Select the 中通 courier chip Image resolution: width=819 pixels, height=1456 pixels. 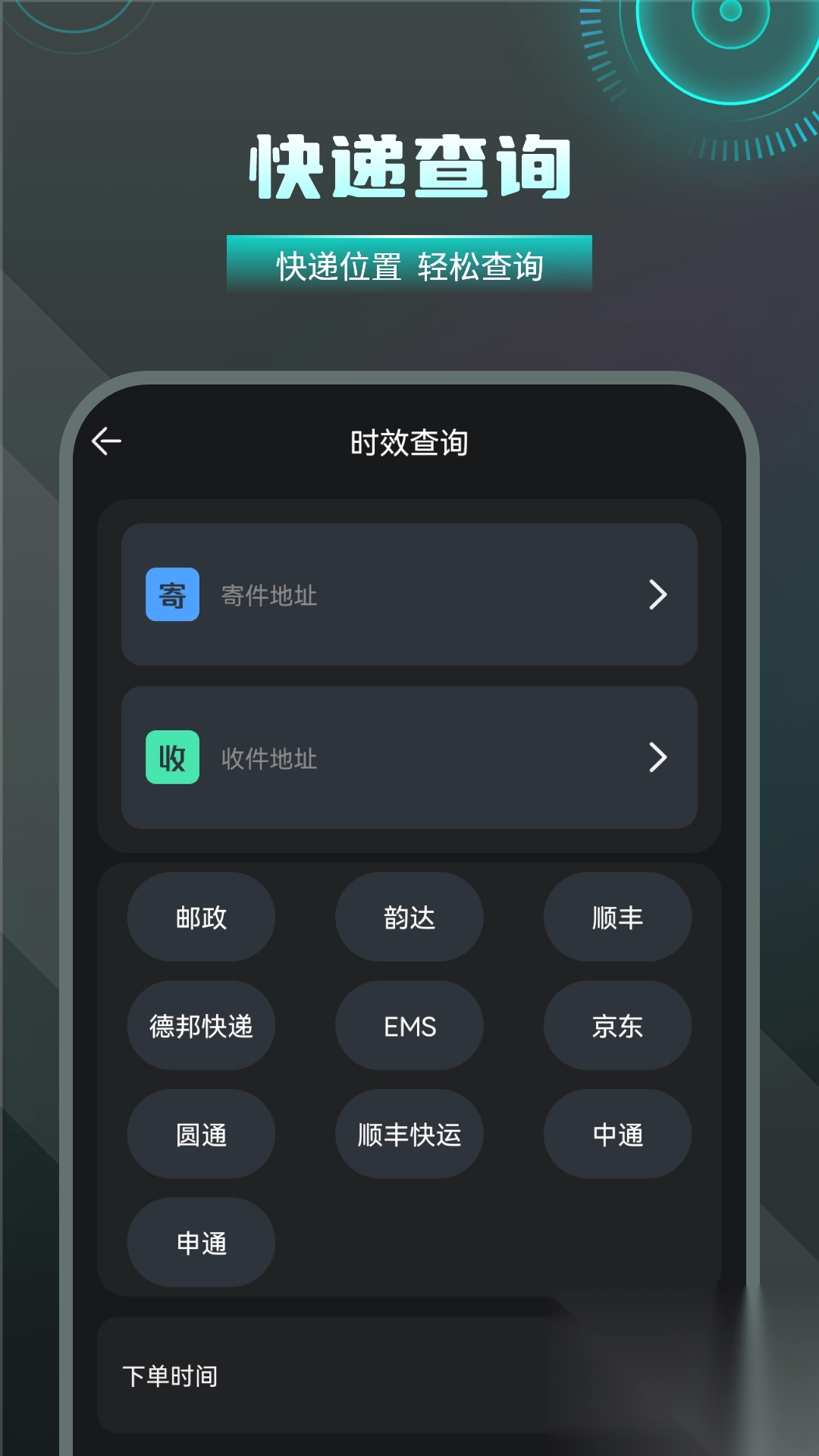coord(617,1135)
